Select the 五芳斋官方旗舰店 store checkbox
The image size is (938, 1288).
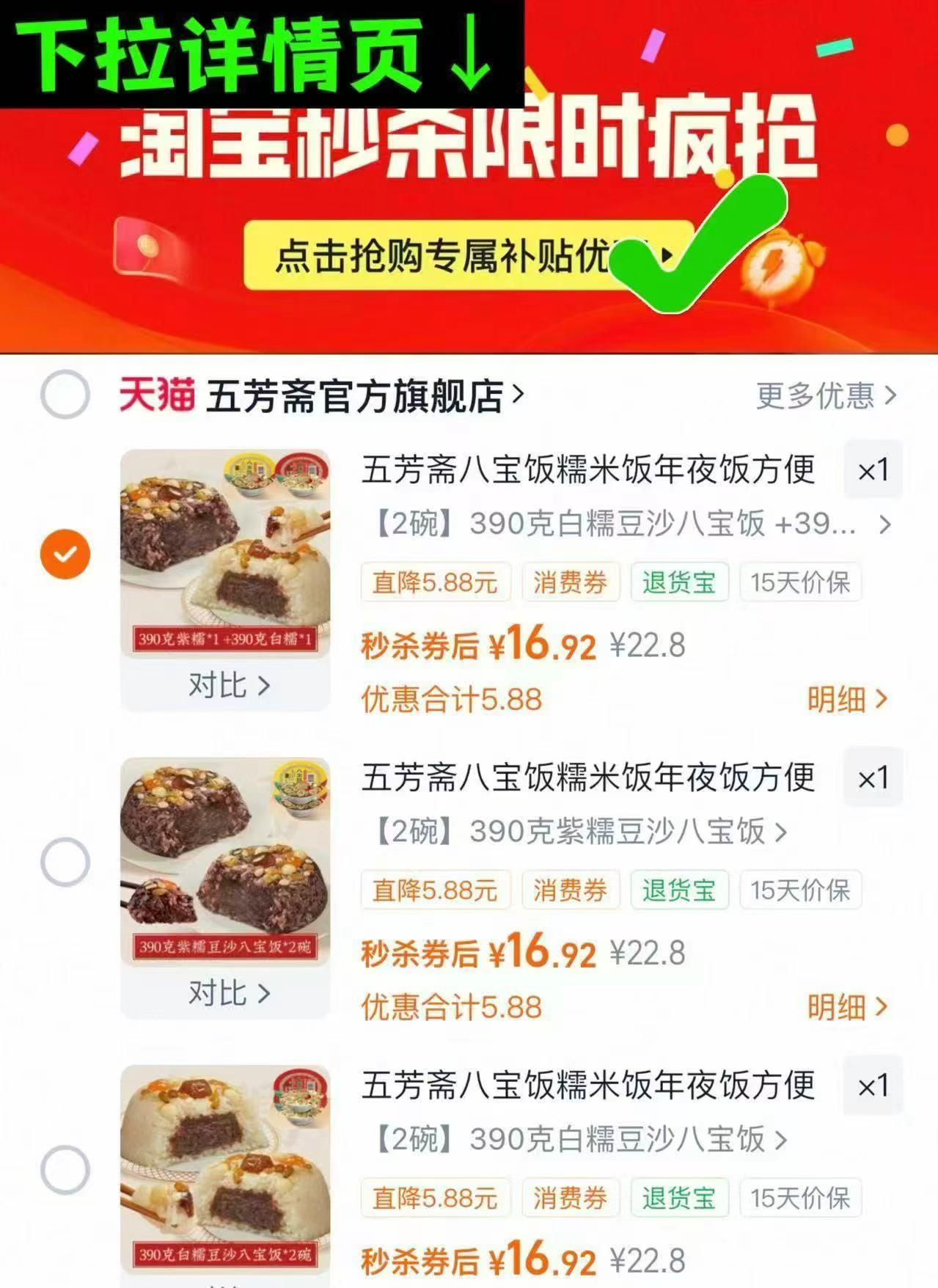tap(65, 396)
